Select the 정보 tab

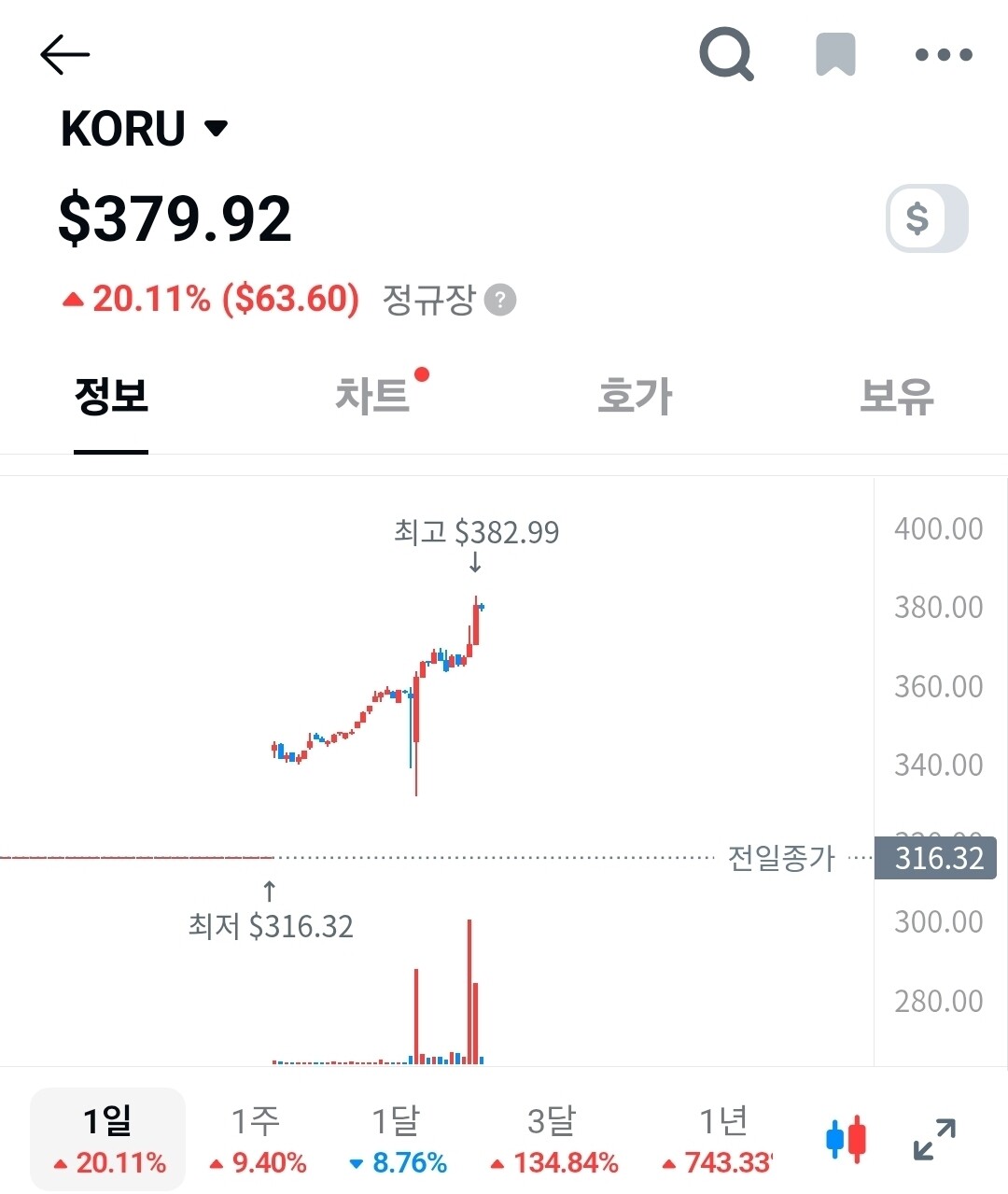(x=111, y=396)
